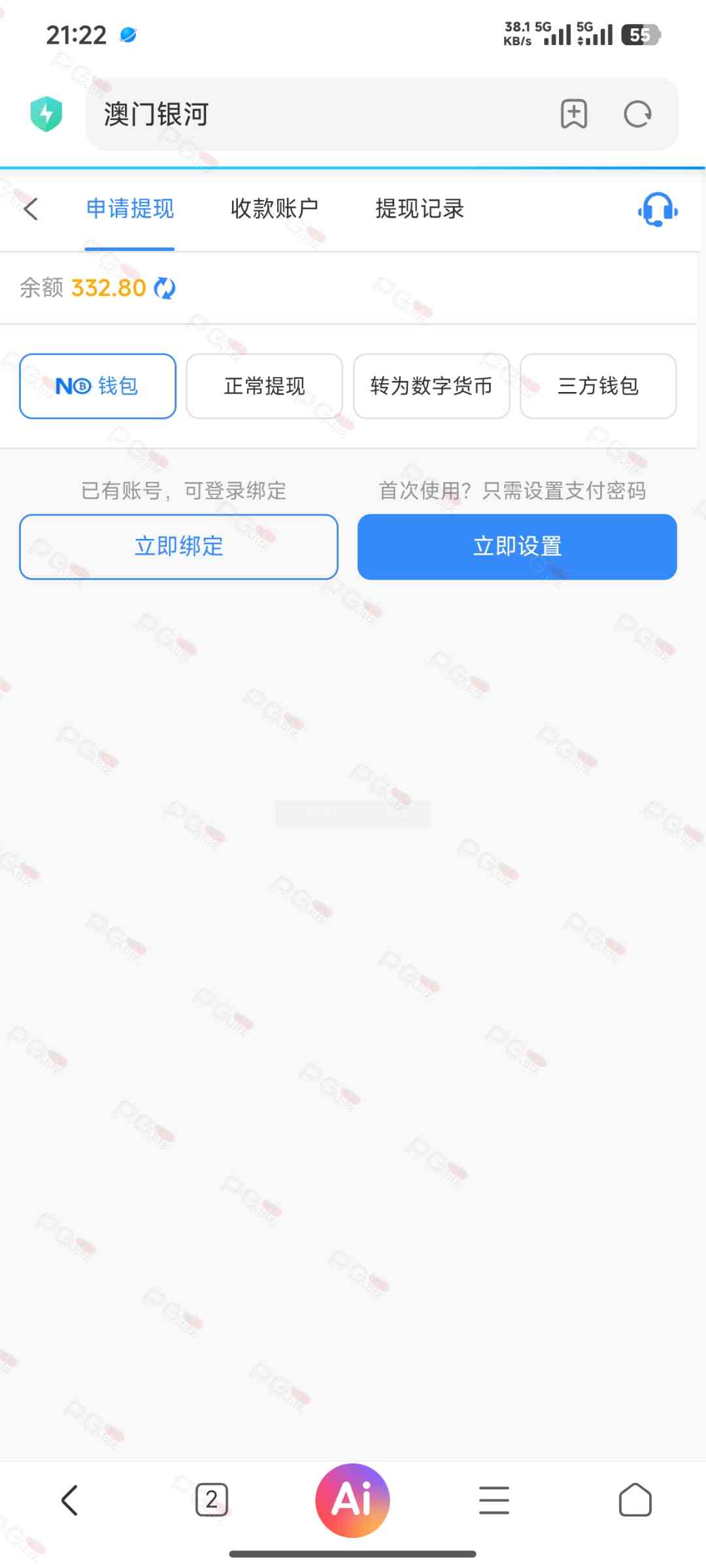This screenshot has width=706, height=1568.
Task: Select 正常提现 withdrawal method
Action: (x=264, y=386)
